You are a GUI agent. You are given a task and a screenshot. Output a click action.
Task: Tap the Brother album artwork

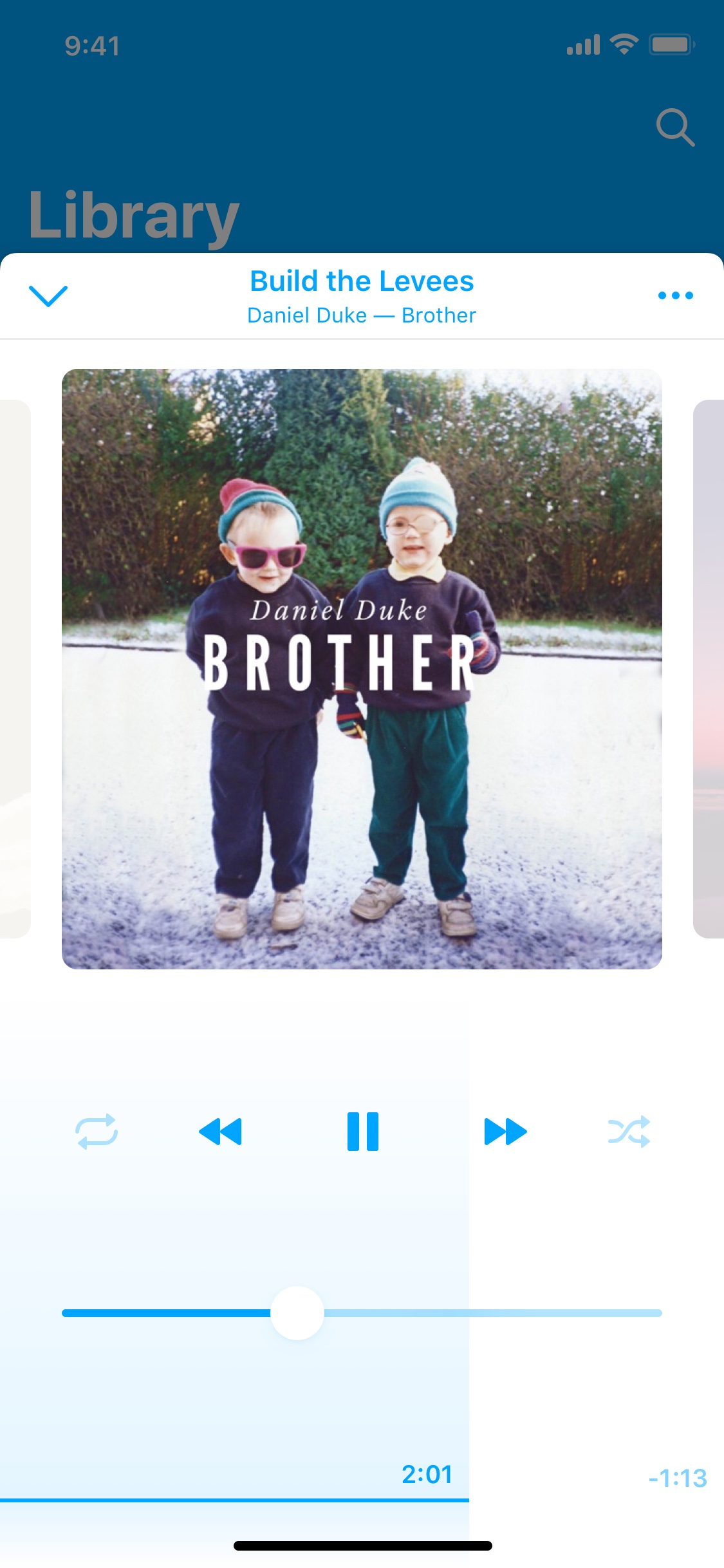point(362,669)
